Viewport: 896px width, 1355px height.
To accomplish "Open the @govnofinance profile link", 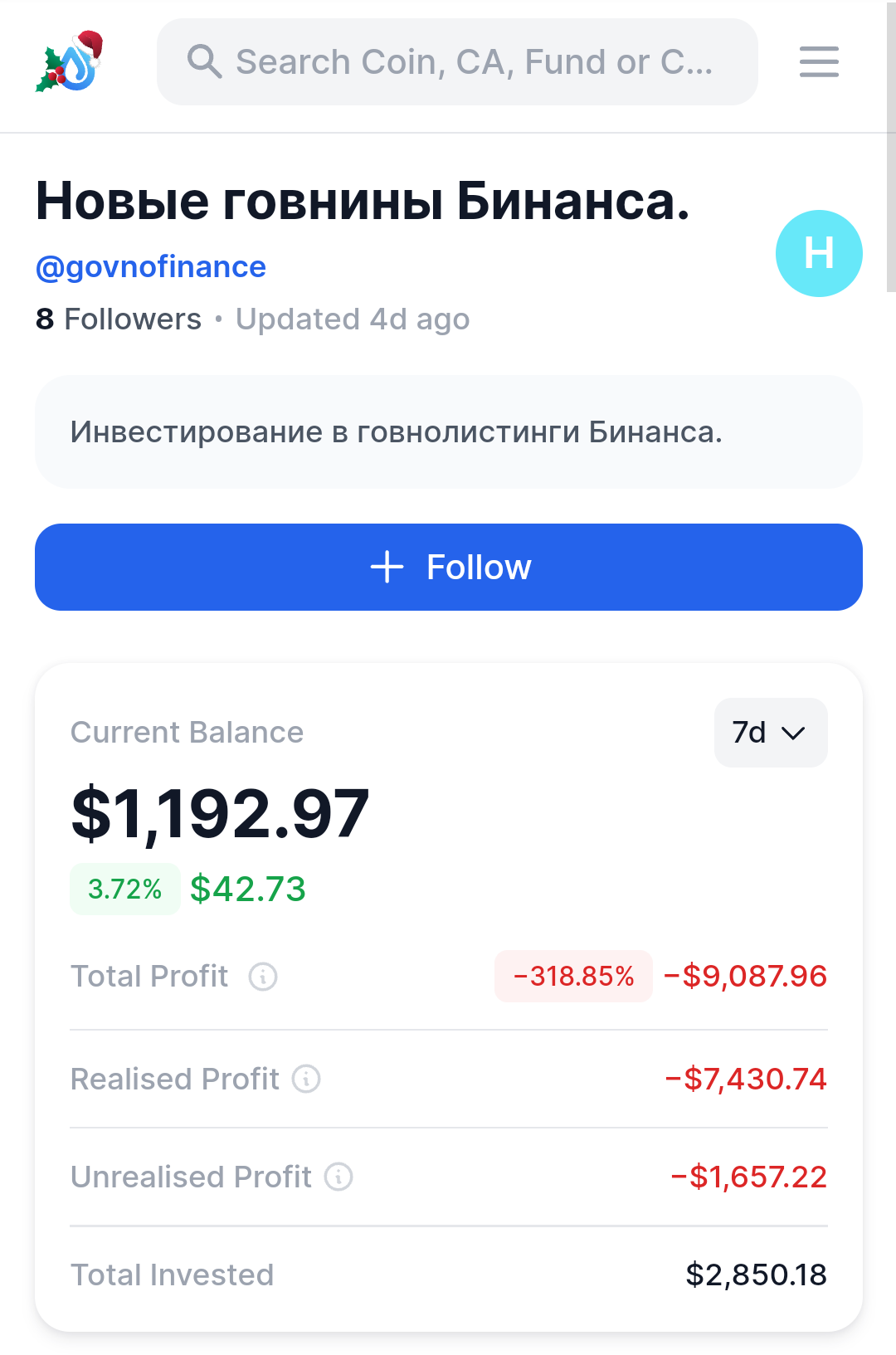I will (151, 267).
